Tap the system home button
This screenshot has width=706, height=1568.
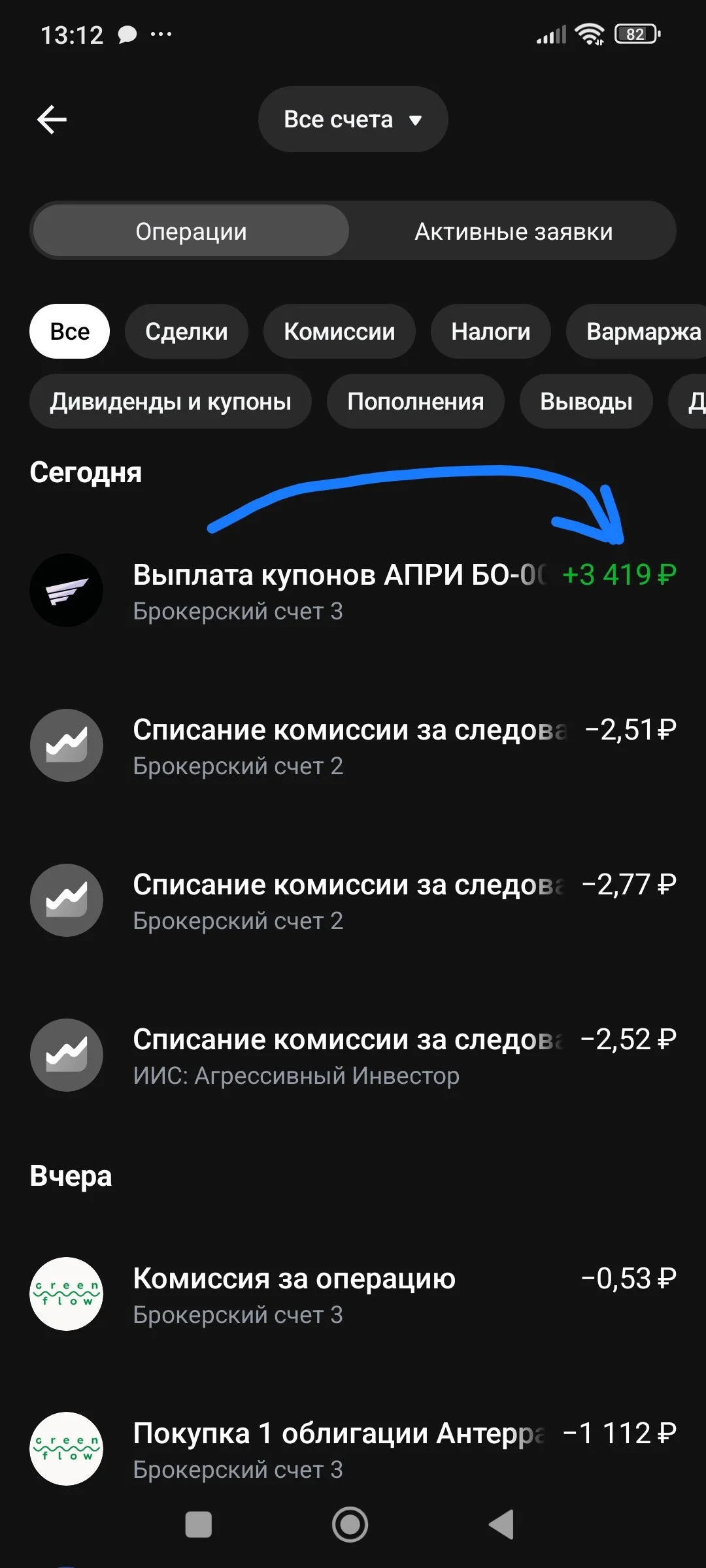350,1525
